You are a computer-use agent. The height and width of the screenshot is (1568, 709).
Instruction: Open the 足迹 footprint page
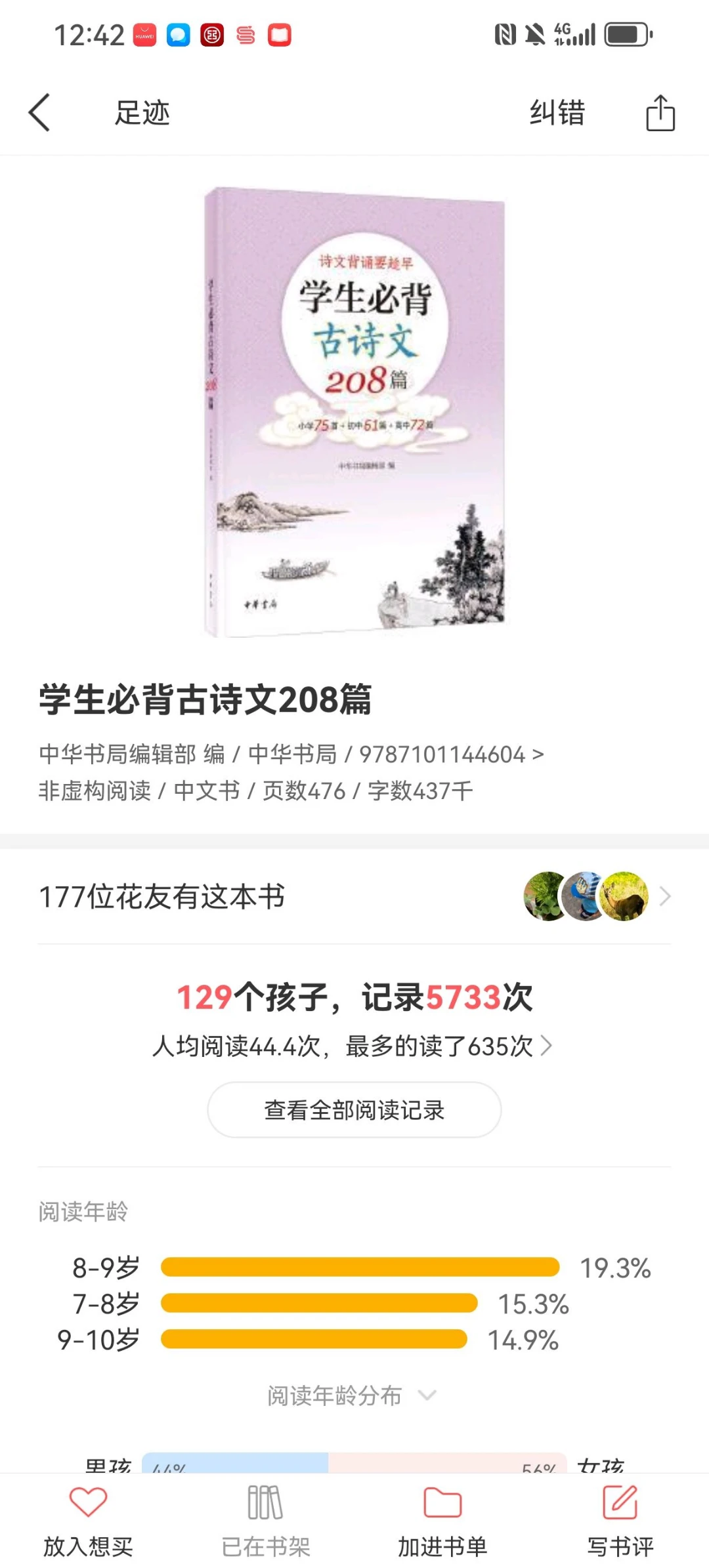pyautogui.click(x=142, y=113)
